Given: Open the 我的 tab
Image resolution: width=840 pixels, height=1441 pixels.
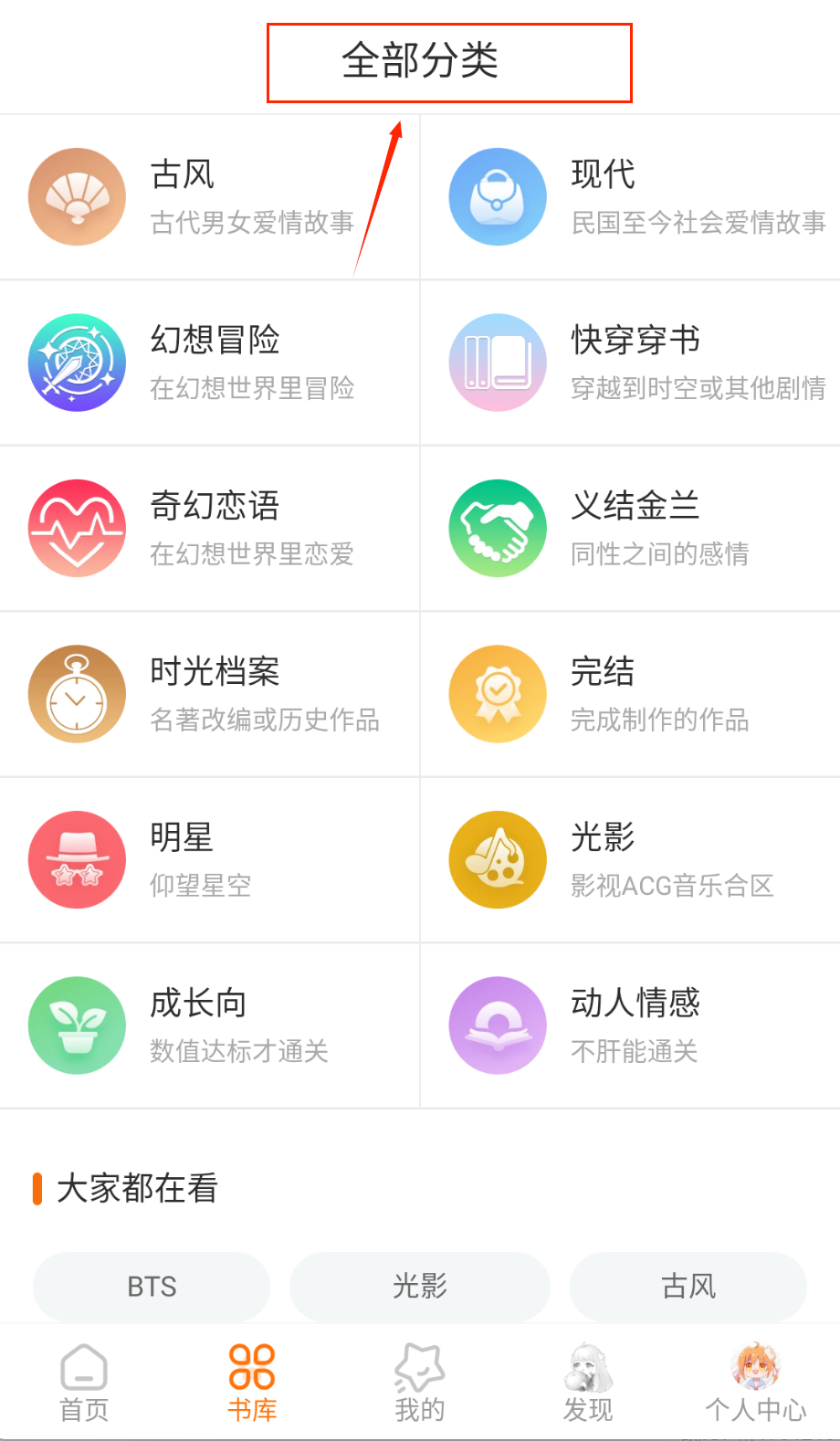Looking at the screenshot, I should (x=420, y=1383).
